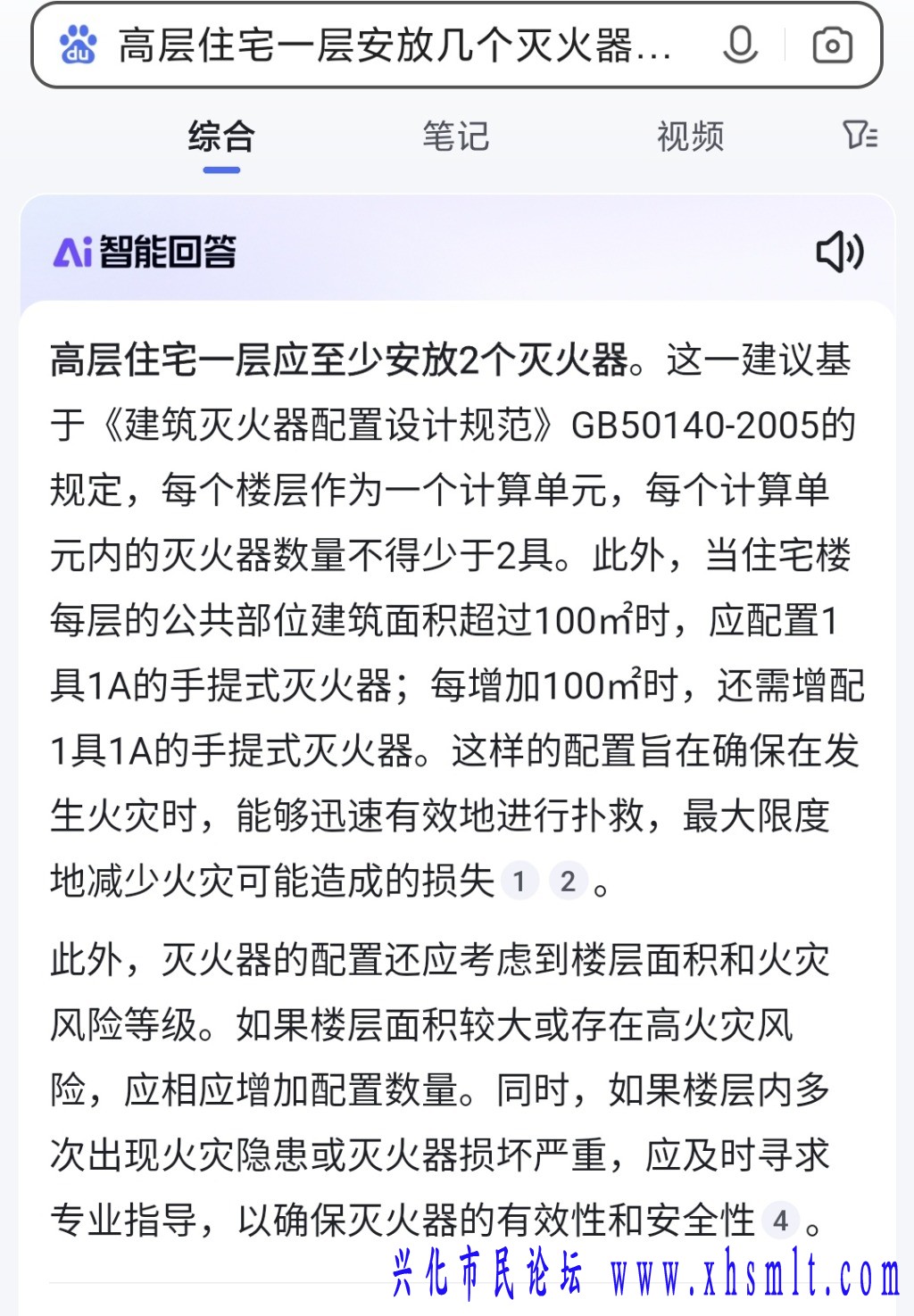Start voice search with the microphone icon
Screen dimensions: 914x1316
click(740, 46)
